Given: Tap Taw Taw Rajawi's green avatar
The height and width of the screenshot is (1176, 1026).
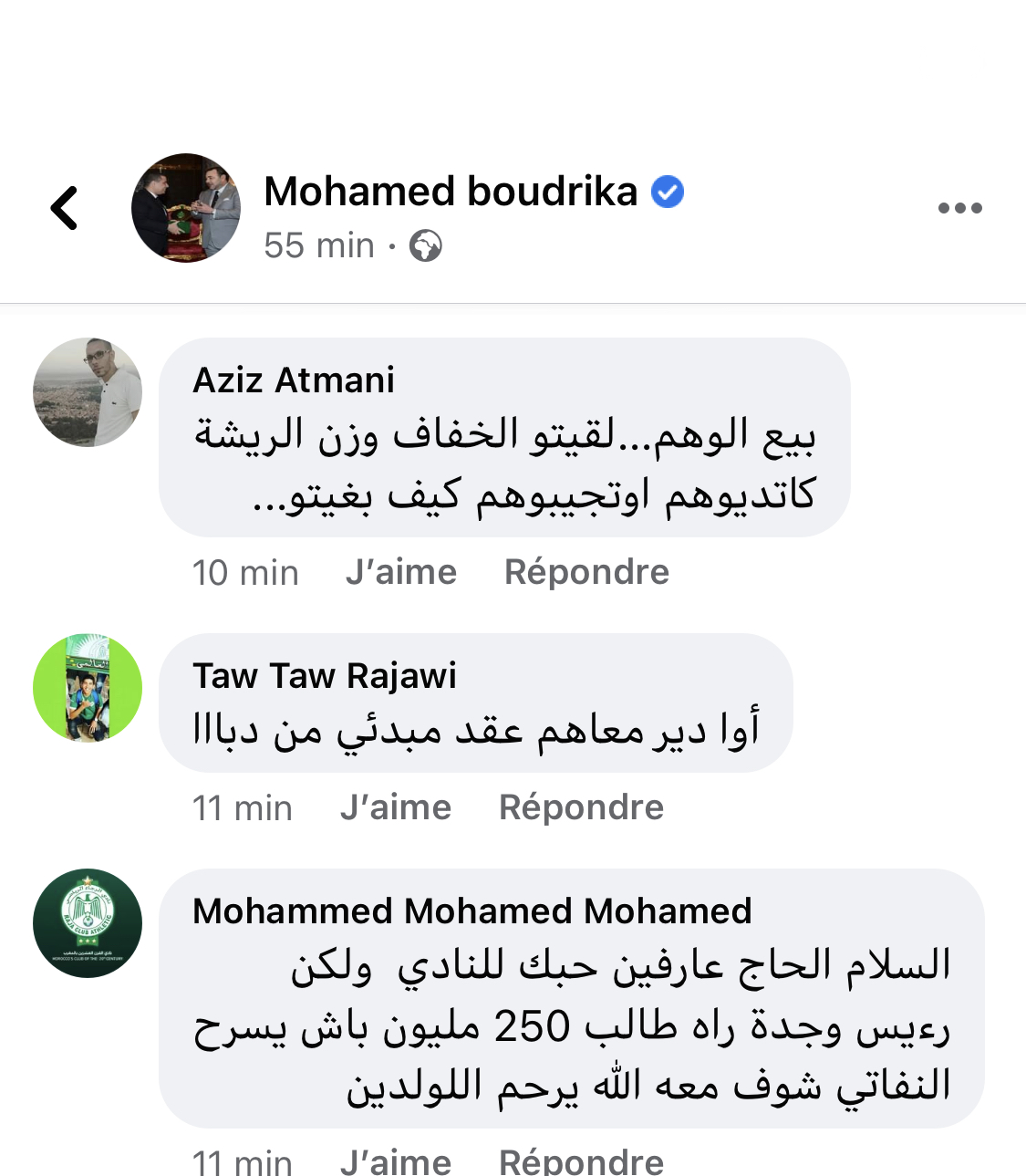Looking at the screenshot, I should (88, 688).
